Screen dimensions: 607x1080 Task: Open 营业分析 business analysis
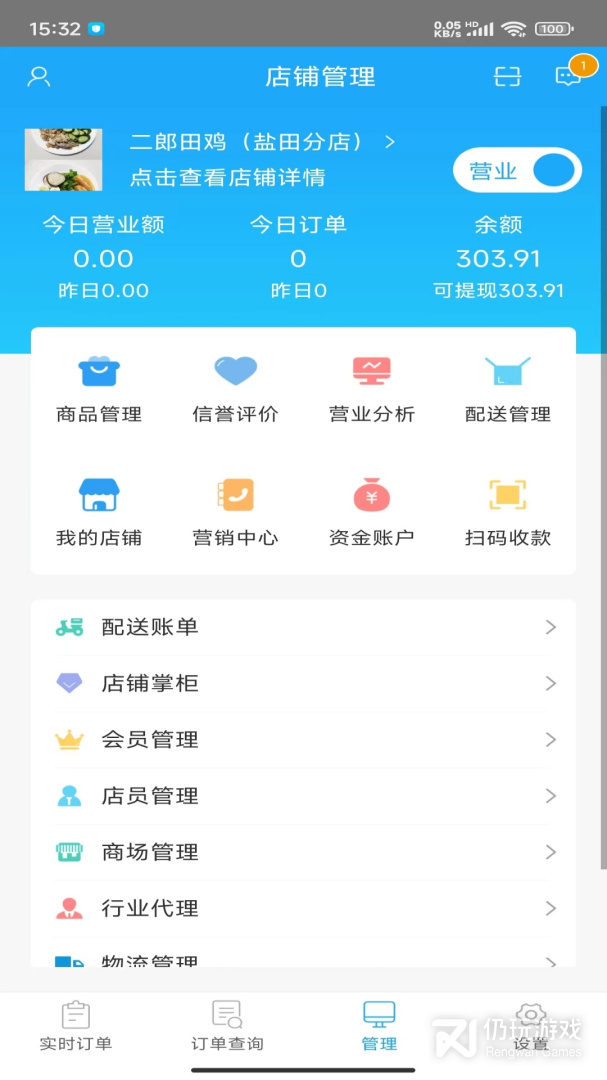click(x=371, y=389)
